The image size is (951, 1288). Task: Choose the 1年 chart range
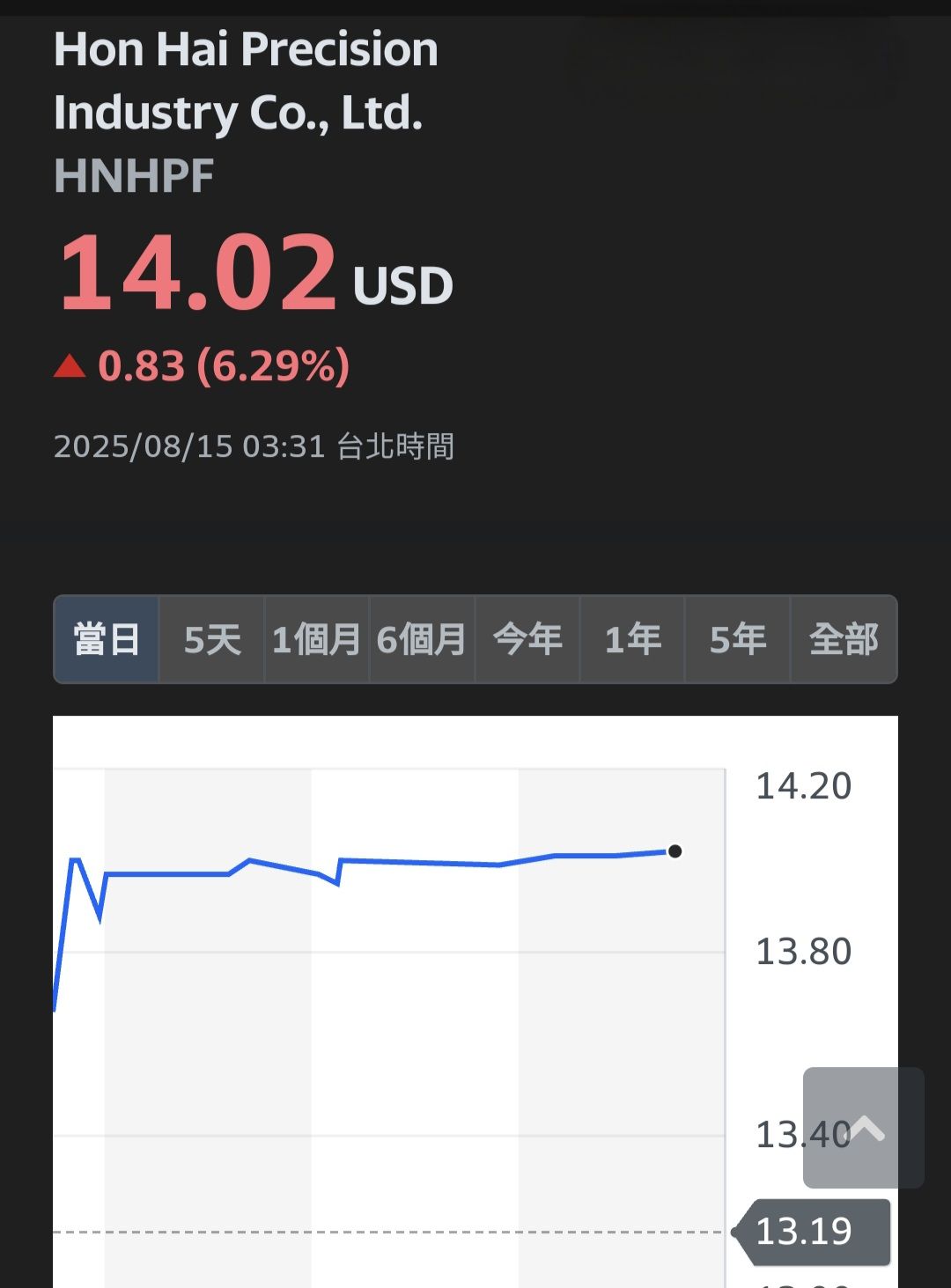632,639
